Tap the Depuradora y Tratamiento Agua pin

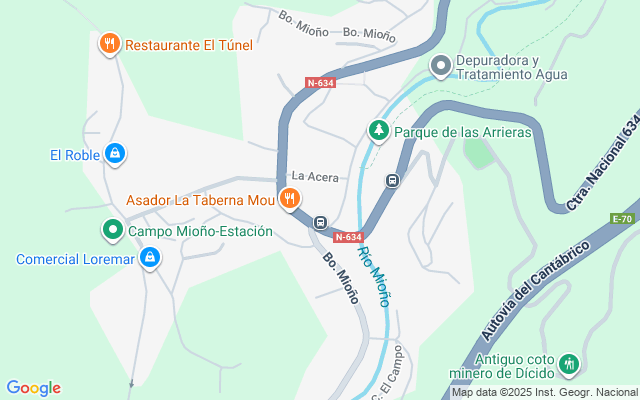pyautogui.click(x=439, y=66)
